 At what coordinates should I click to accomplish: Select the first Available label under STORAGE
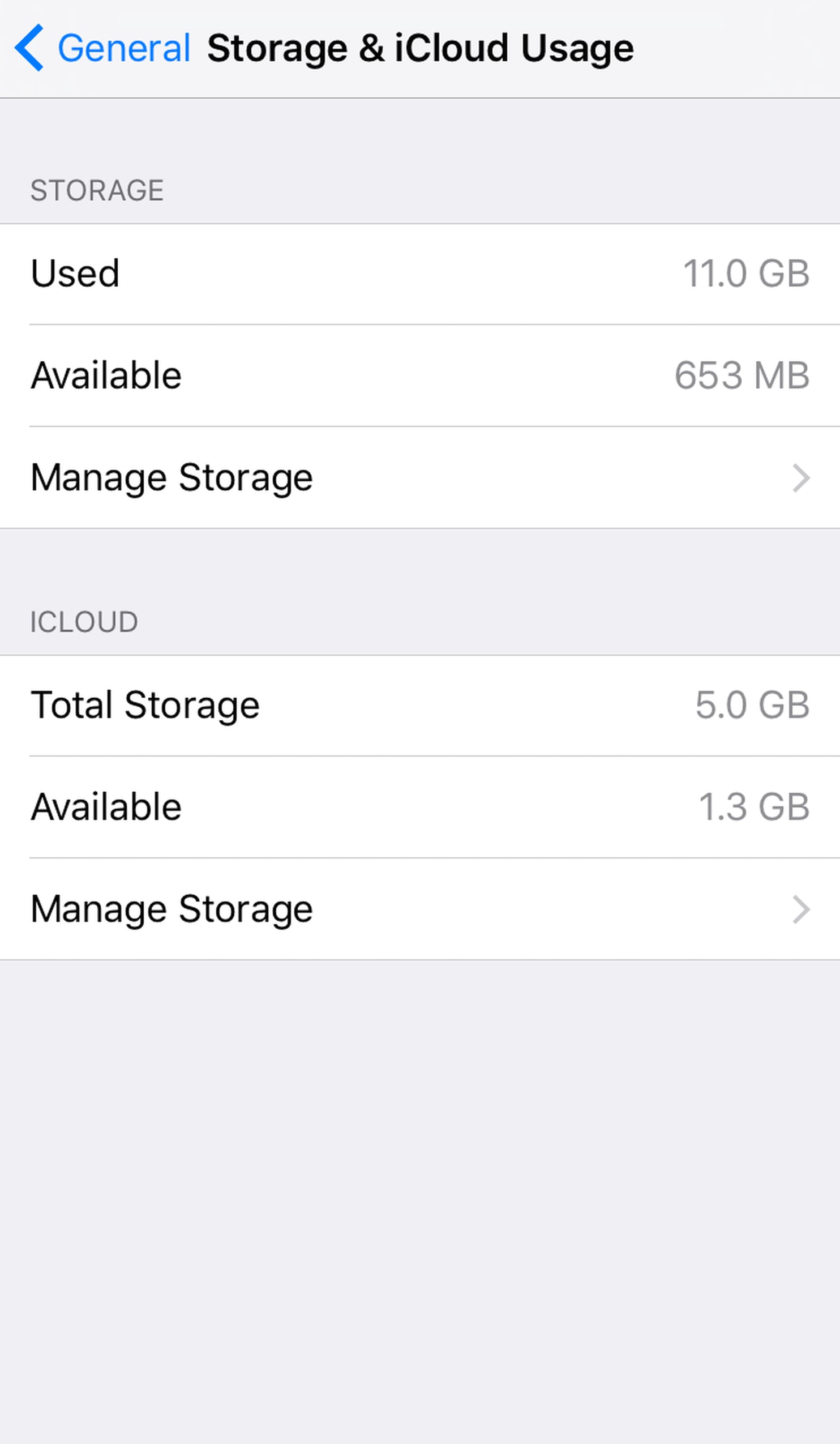(105, 375)
